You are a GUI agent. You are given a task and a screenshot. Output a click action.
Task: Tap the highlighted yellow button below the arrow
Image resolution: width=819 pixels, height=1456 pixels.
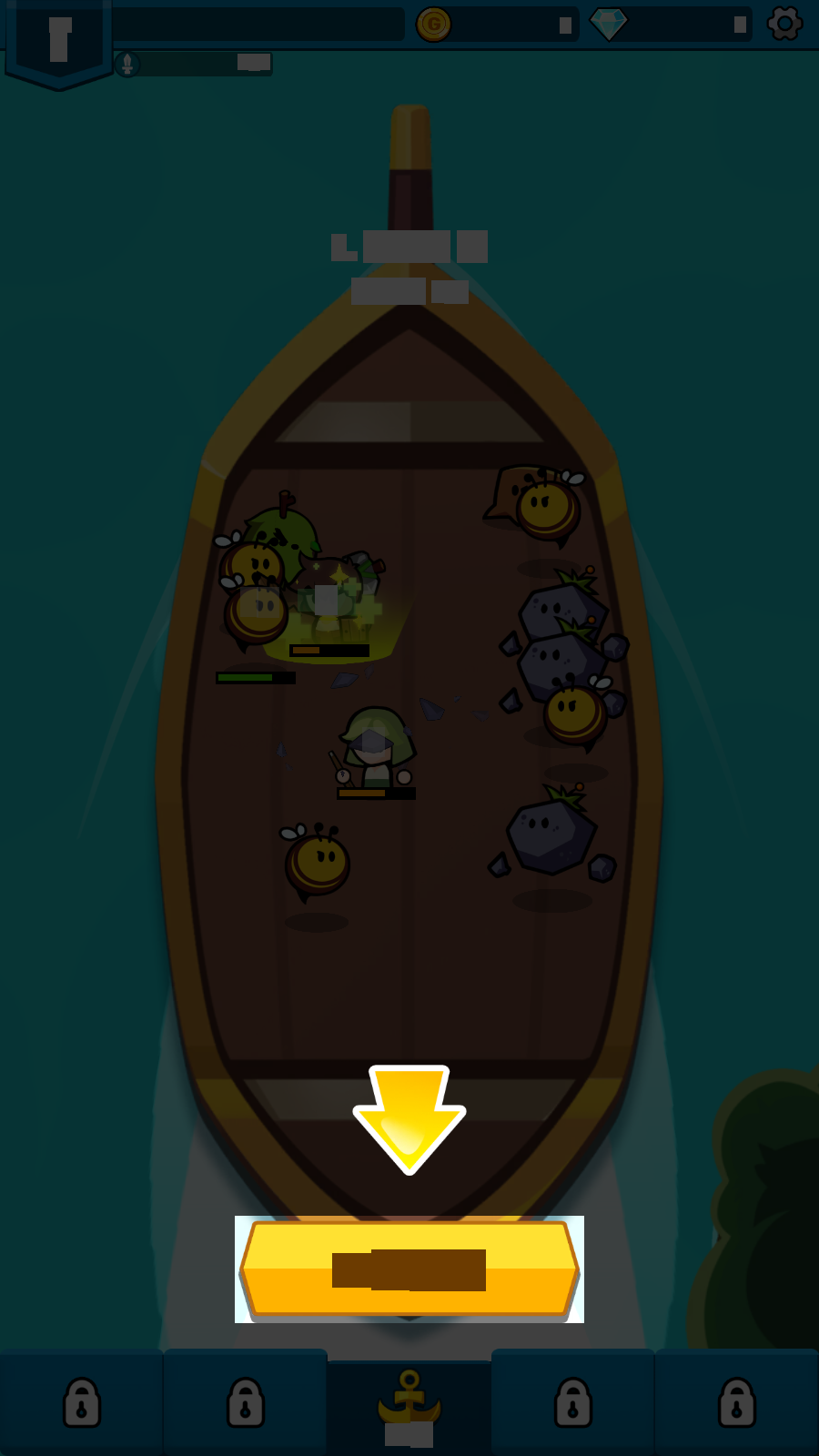[409, 1269]
